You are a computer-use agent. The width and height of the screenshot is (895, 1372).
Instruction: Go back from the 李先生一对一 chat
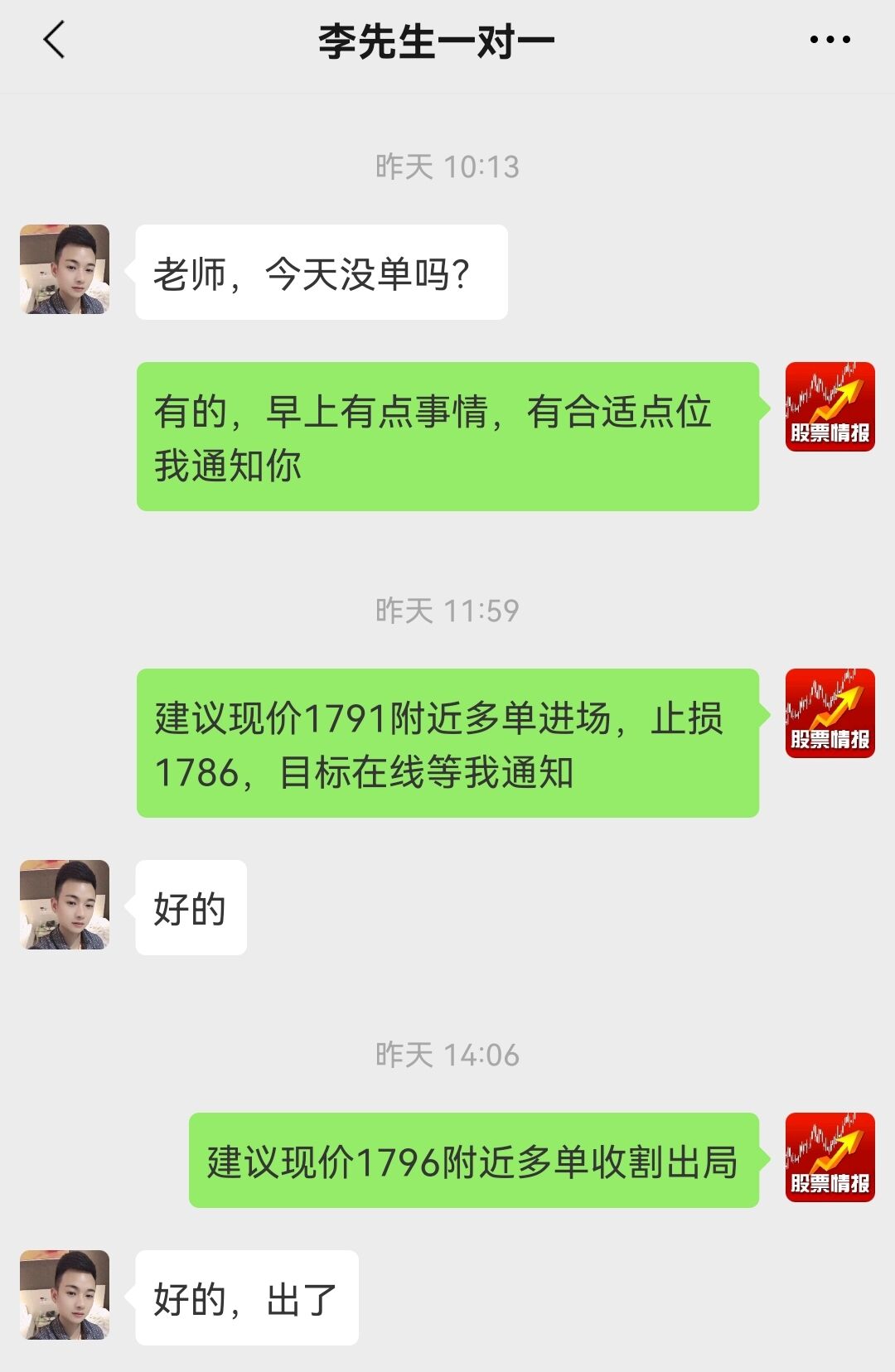(54, 40)
